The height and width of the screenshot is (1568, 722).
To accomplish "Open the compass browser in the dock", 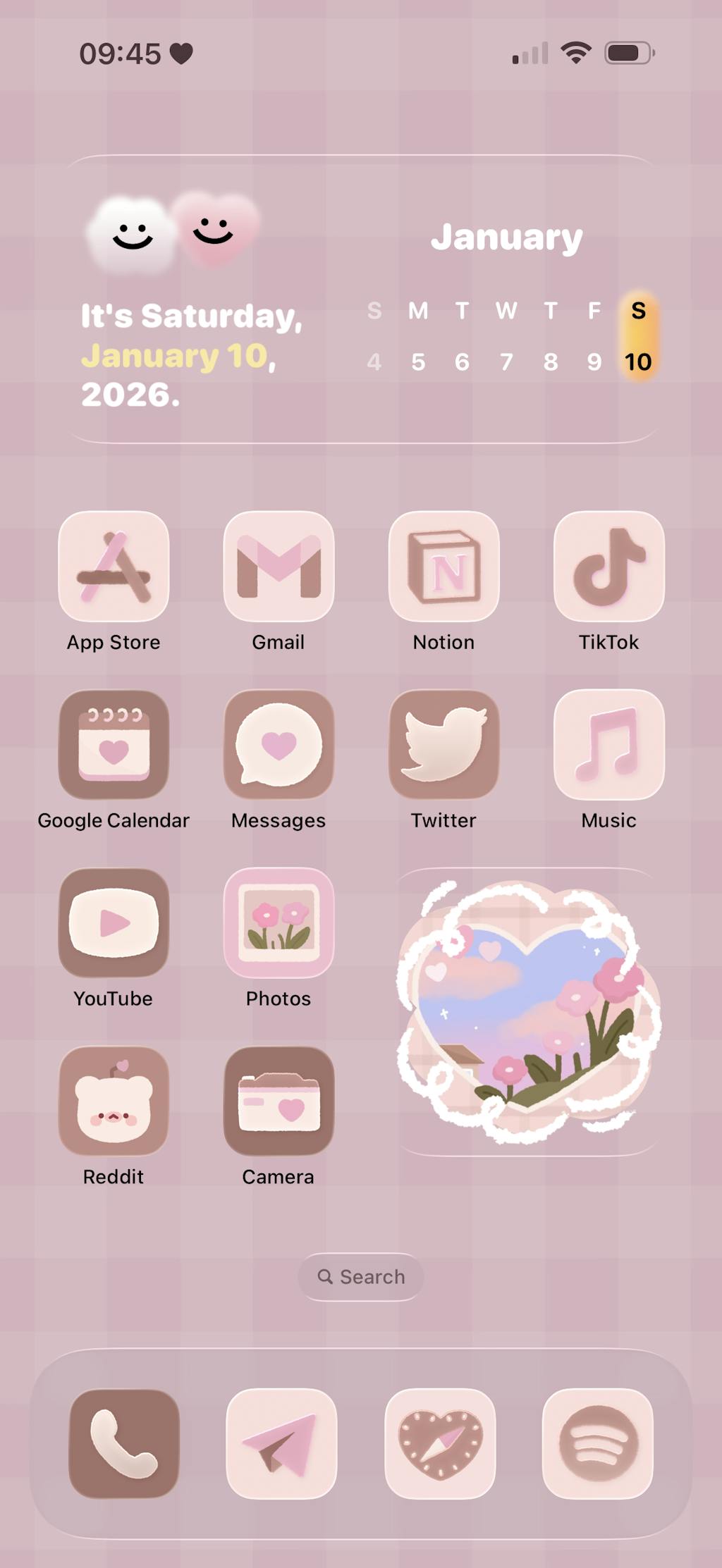I will tap(440, 1443).
